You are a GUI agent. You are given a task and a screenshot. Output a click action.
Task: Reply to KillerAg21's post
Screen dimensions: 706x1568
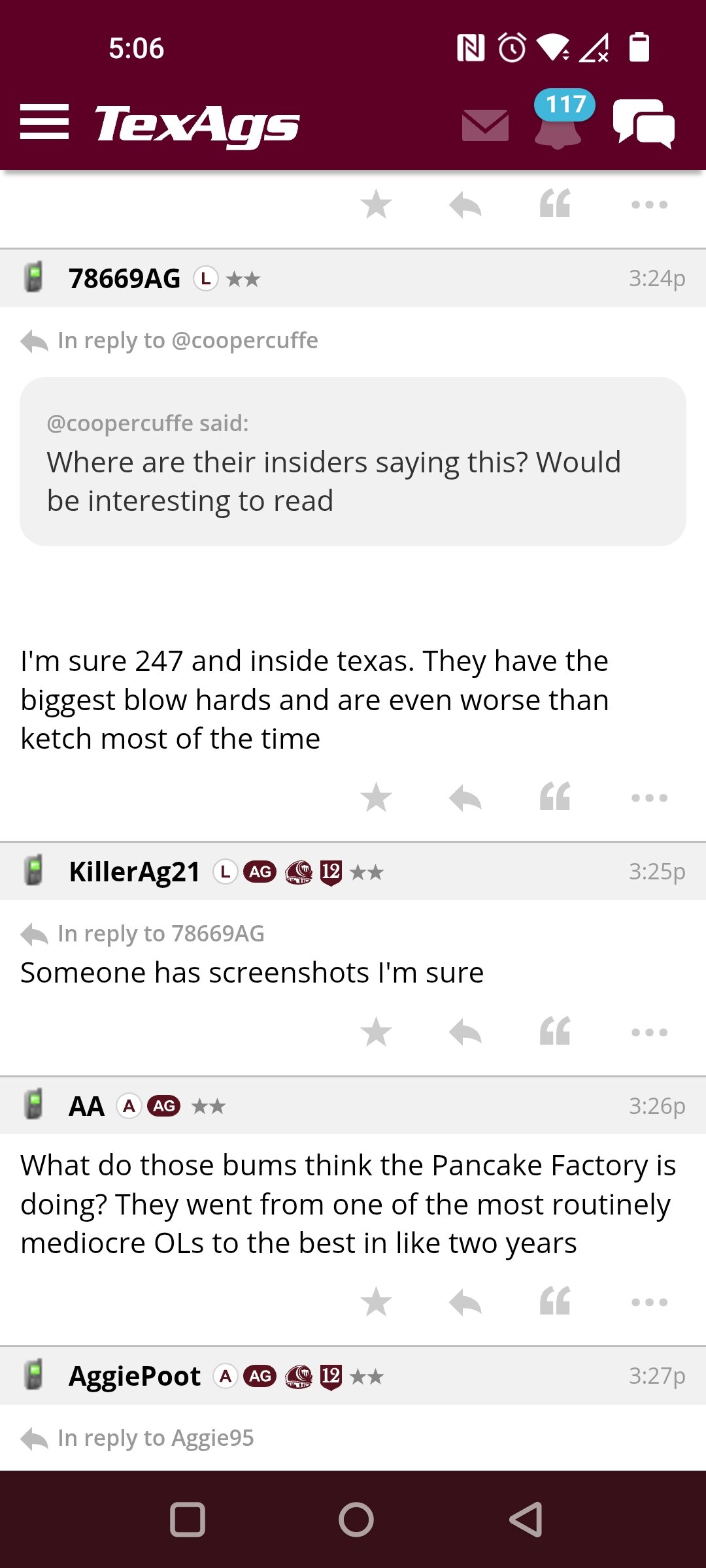coord(465,1032)
